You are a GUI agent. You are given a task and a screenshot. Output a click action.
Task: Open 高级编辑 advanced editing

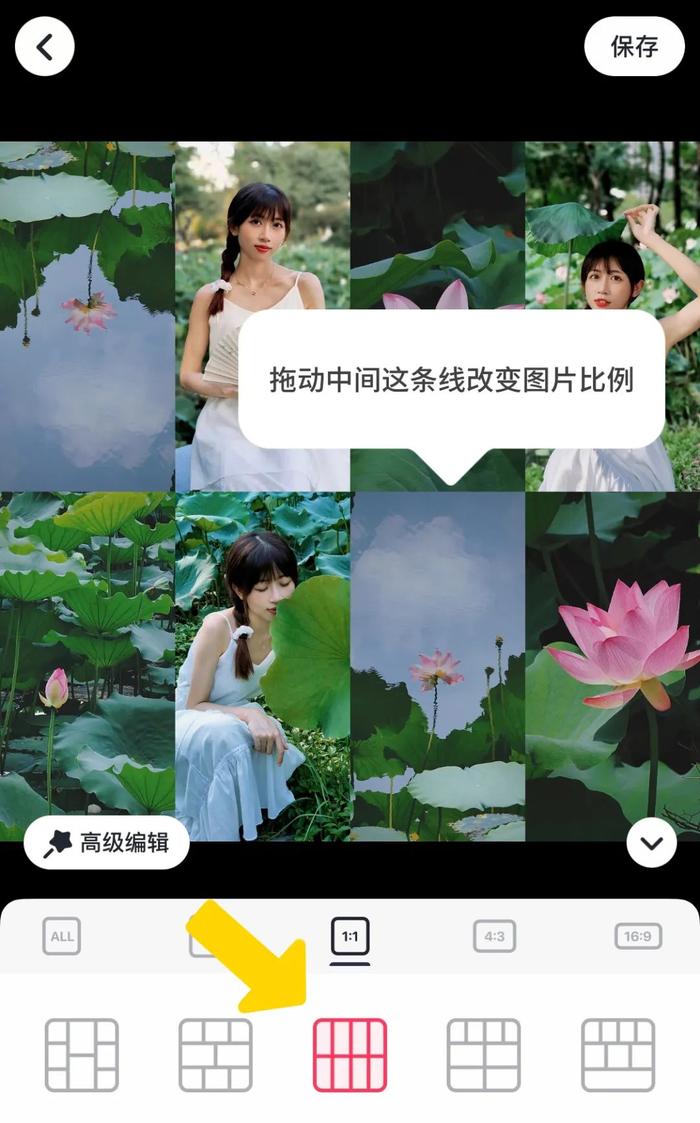coord(107,842)
